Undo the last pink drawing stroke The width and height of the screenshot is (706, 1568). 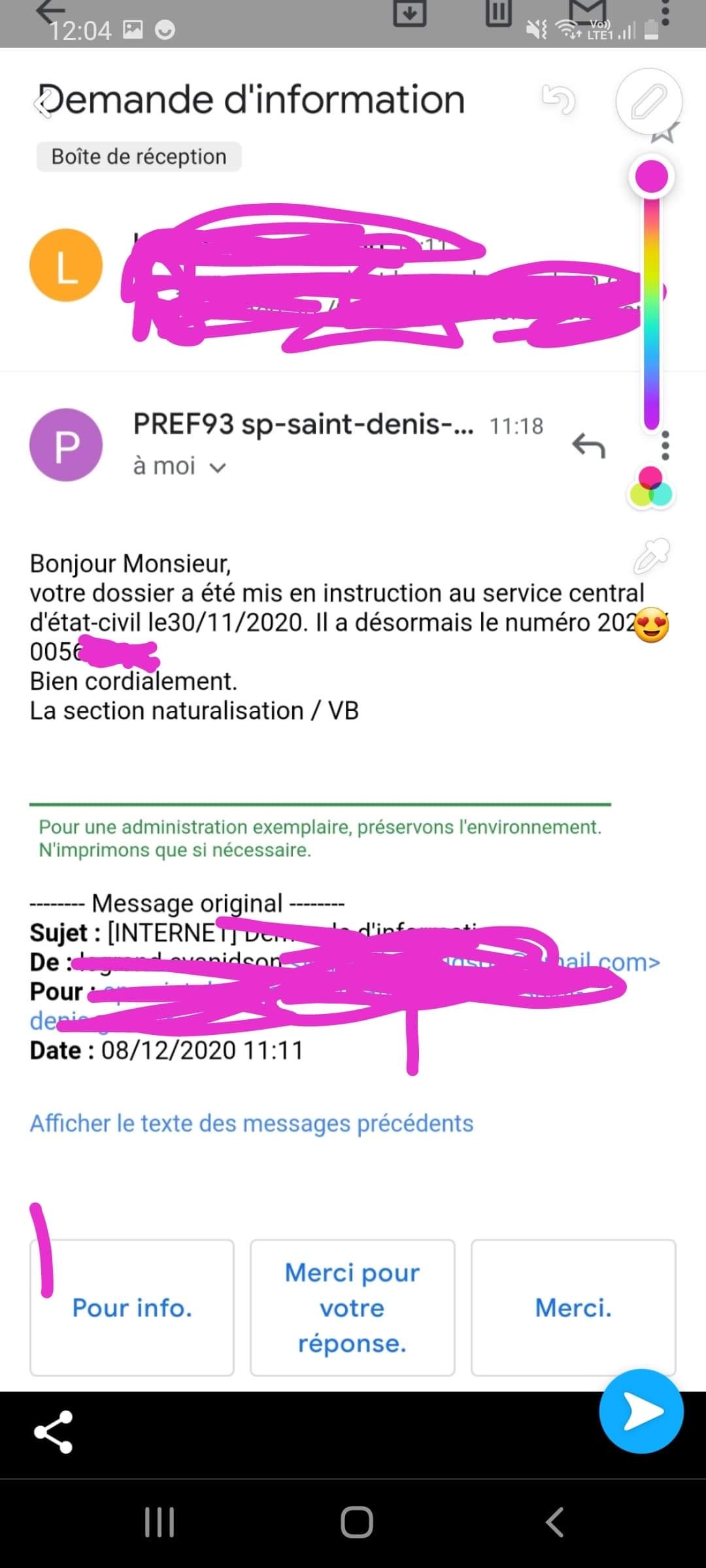click(558, 100)
